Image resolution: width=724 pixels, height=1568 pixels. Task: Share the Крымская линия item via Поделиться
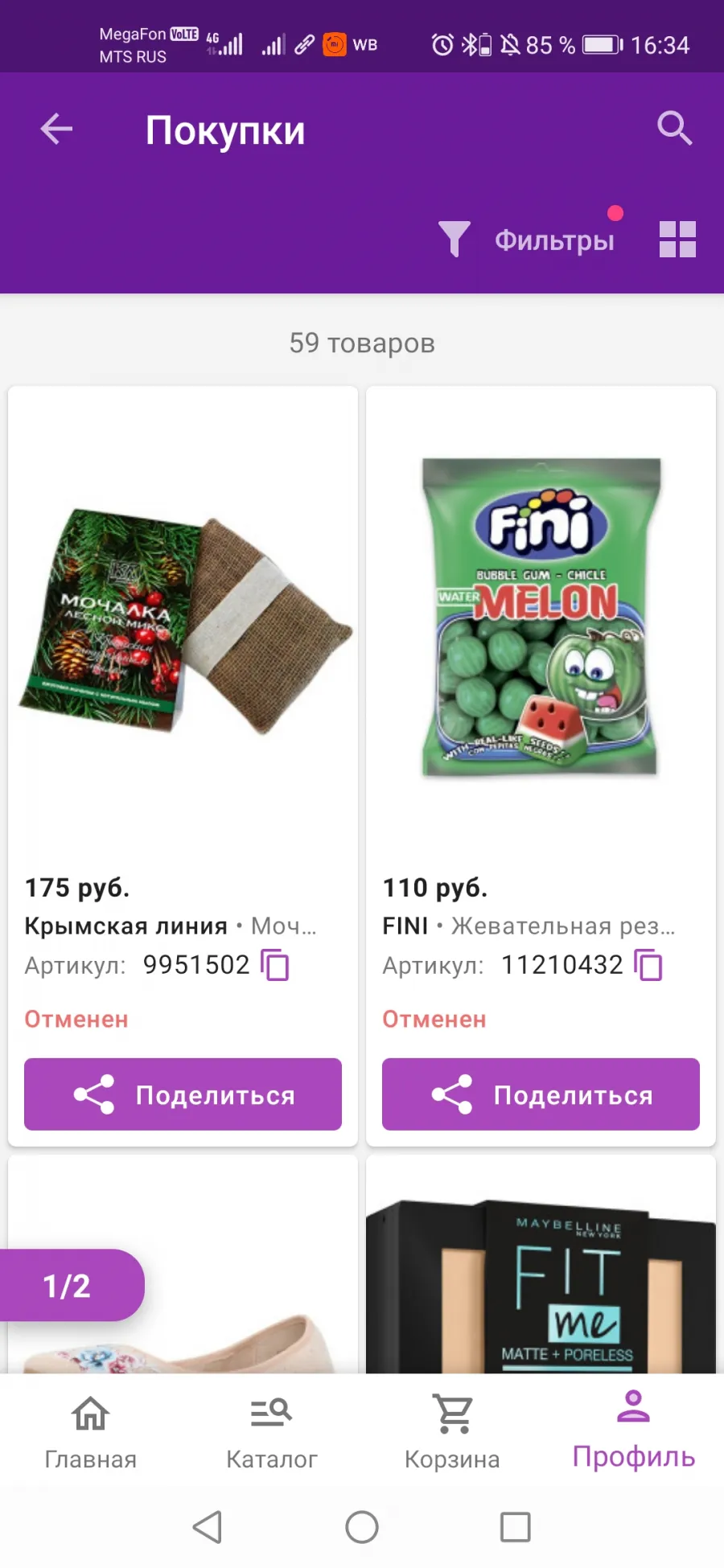183,1094
